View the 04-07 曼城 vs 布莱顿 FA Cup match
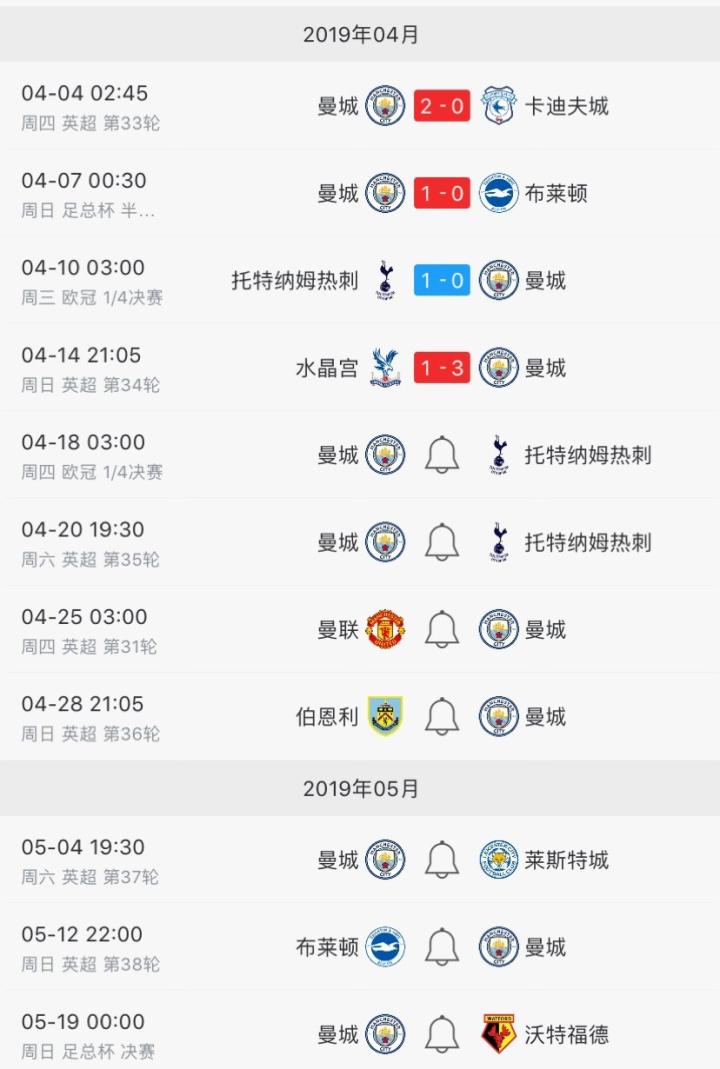The height and width of the screenshot is (1069, 720). (x=441, y=193)
